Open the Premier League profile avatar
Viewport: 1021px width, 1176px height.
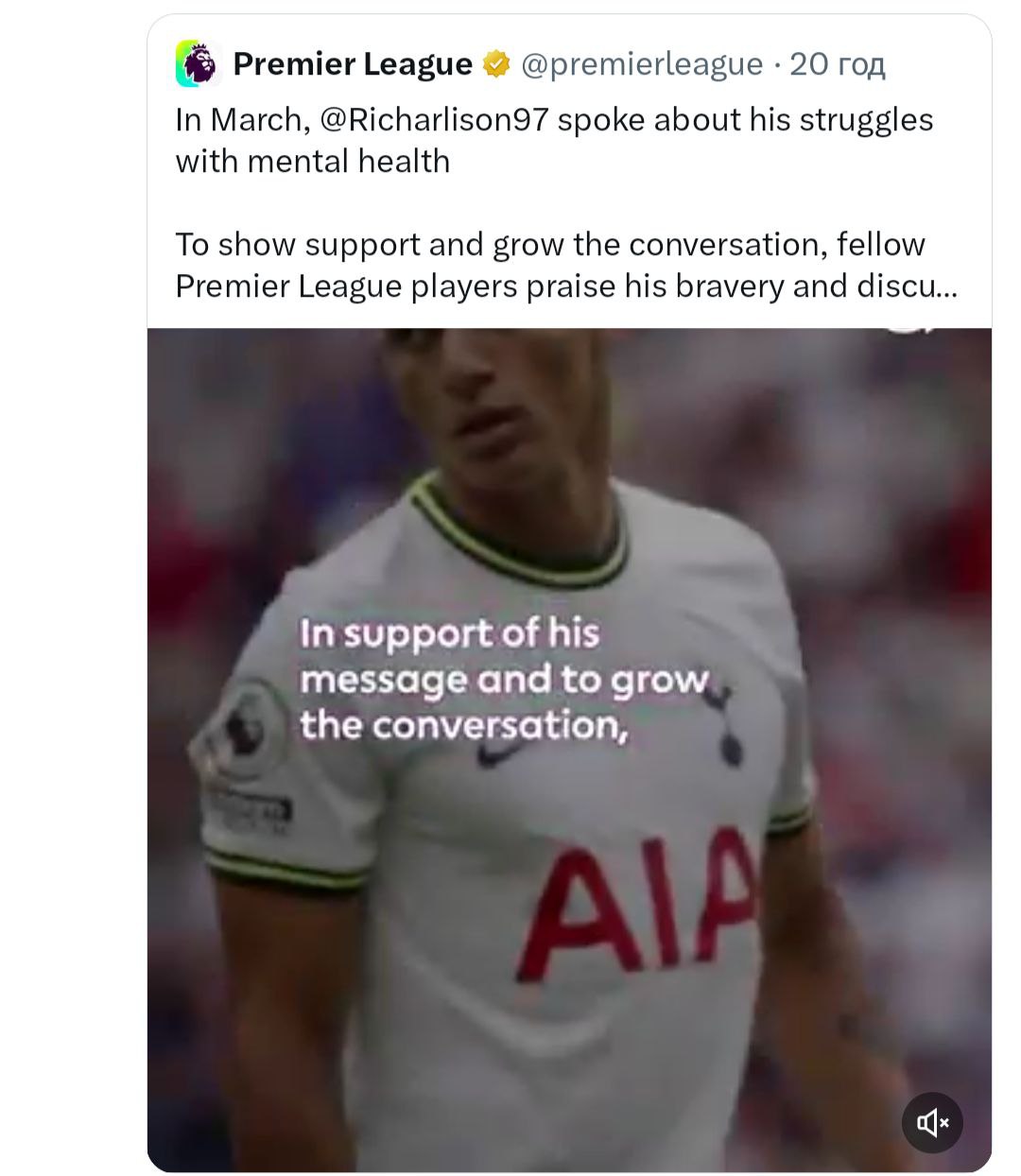click(x=197, y=64)
